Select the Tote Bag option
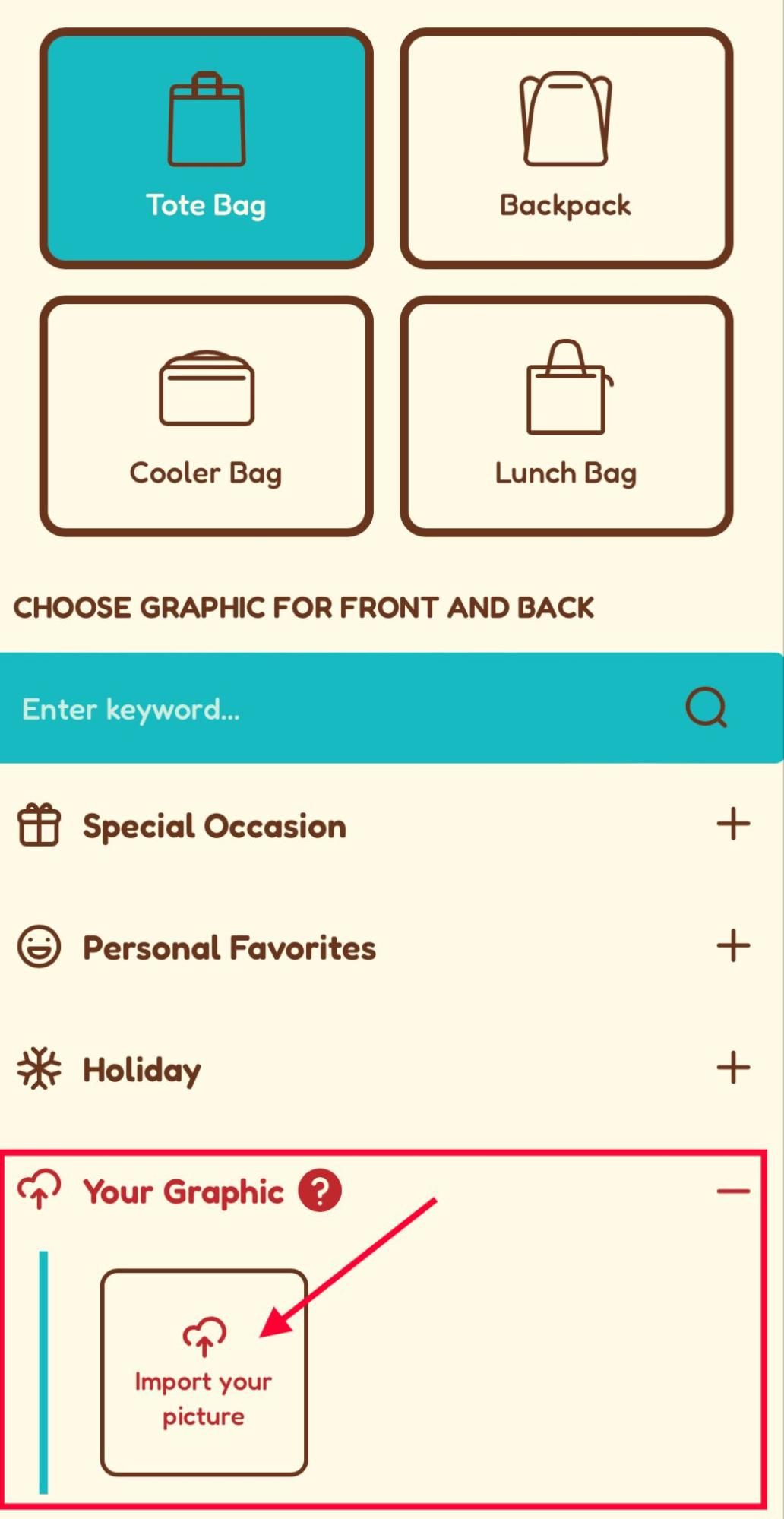This screenshot has width=784, height=1519. coord(206,149)
